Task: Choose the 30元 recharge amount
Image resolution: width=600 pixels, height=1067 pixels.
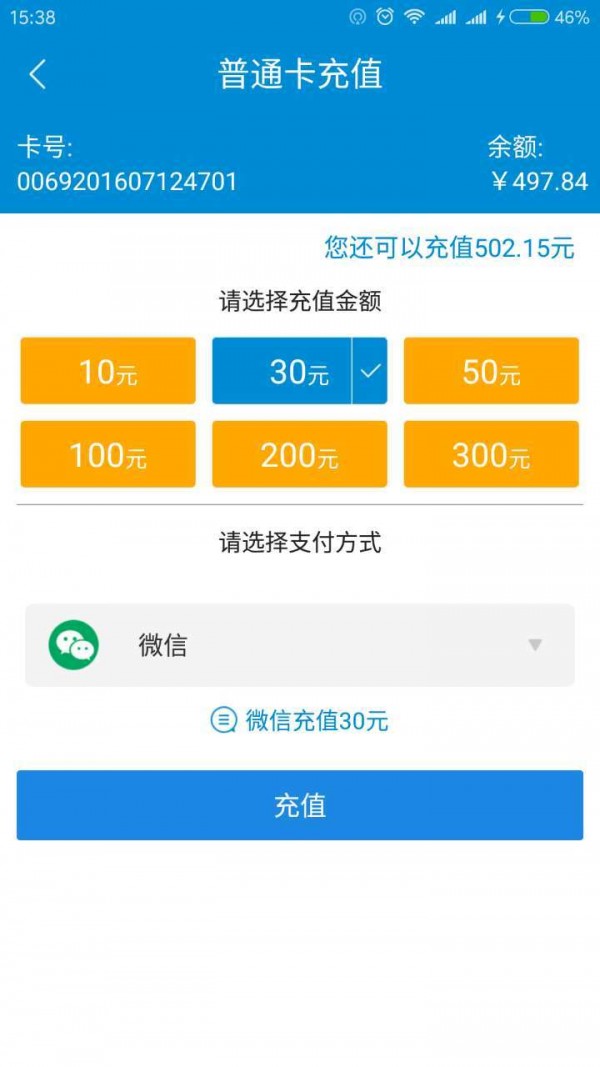Action: (299, 371)
